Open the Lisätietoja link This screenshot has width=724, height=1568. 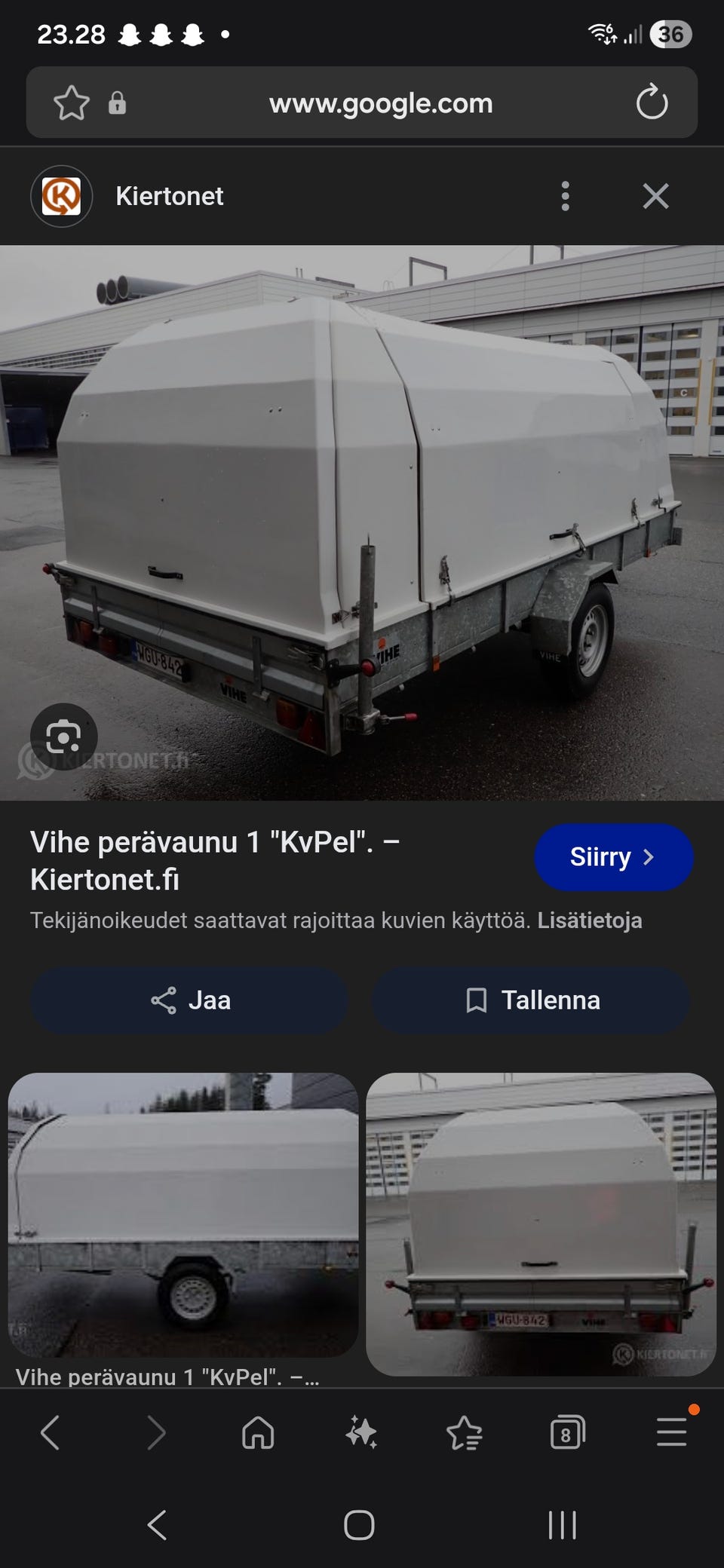(590, 920)
